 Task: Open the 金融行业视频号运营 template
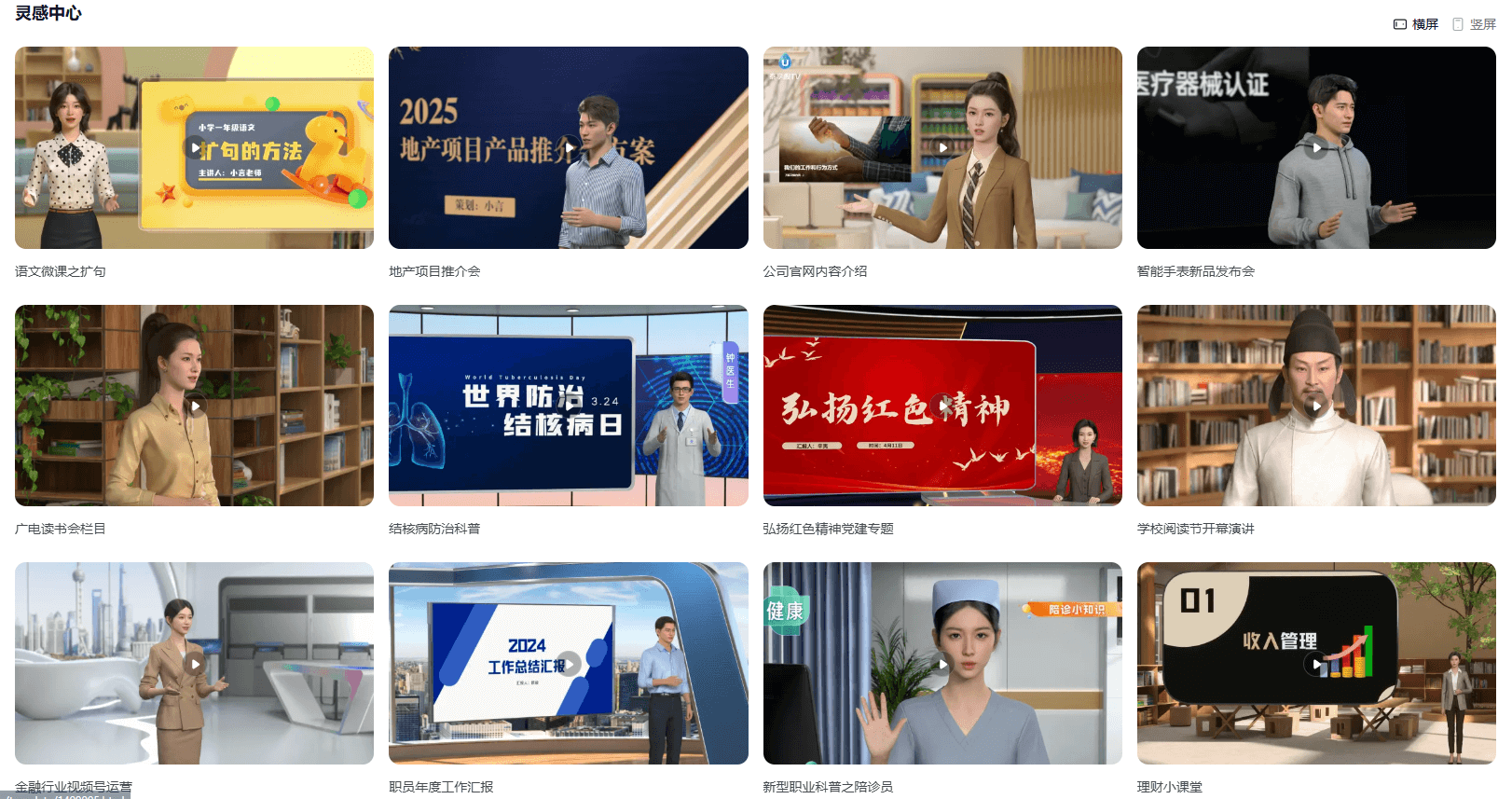tap(194, 663)
